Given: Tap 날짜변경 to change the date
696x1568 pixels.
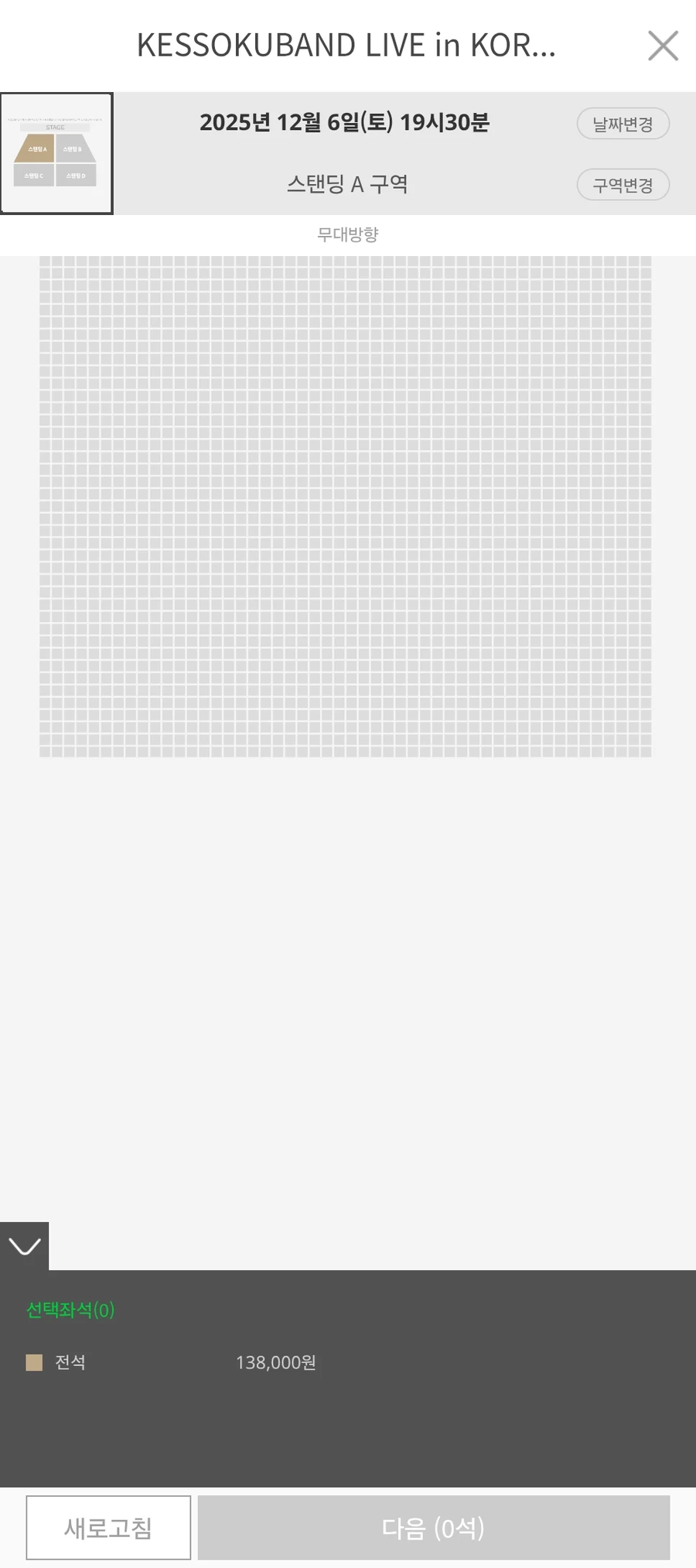Looking at the screenshot, I should (623, 124).
